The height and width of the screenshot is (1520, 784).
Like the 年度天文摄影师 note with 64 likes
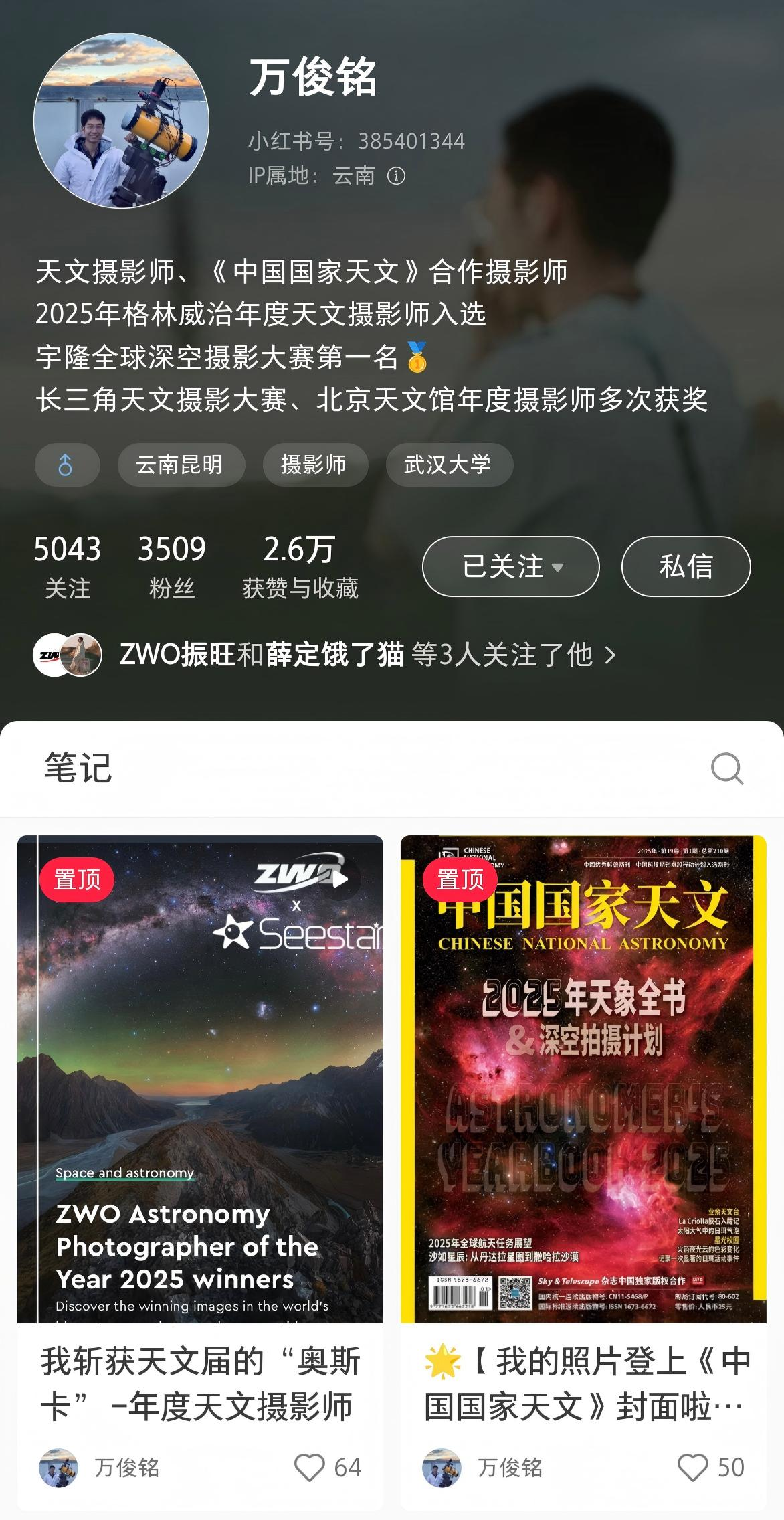[310, 1467]
